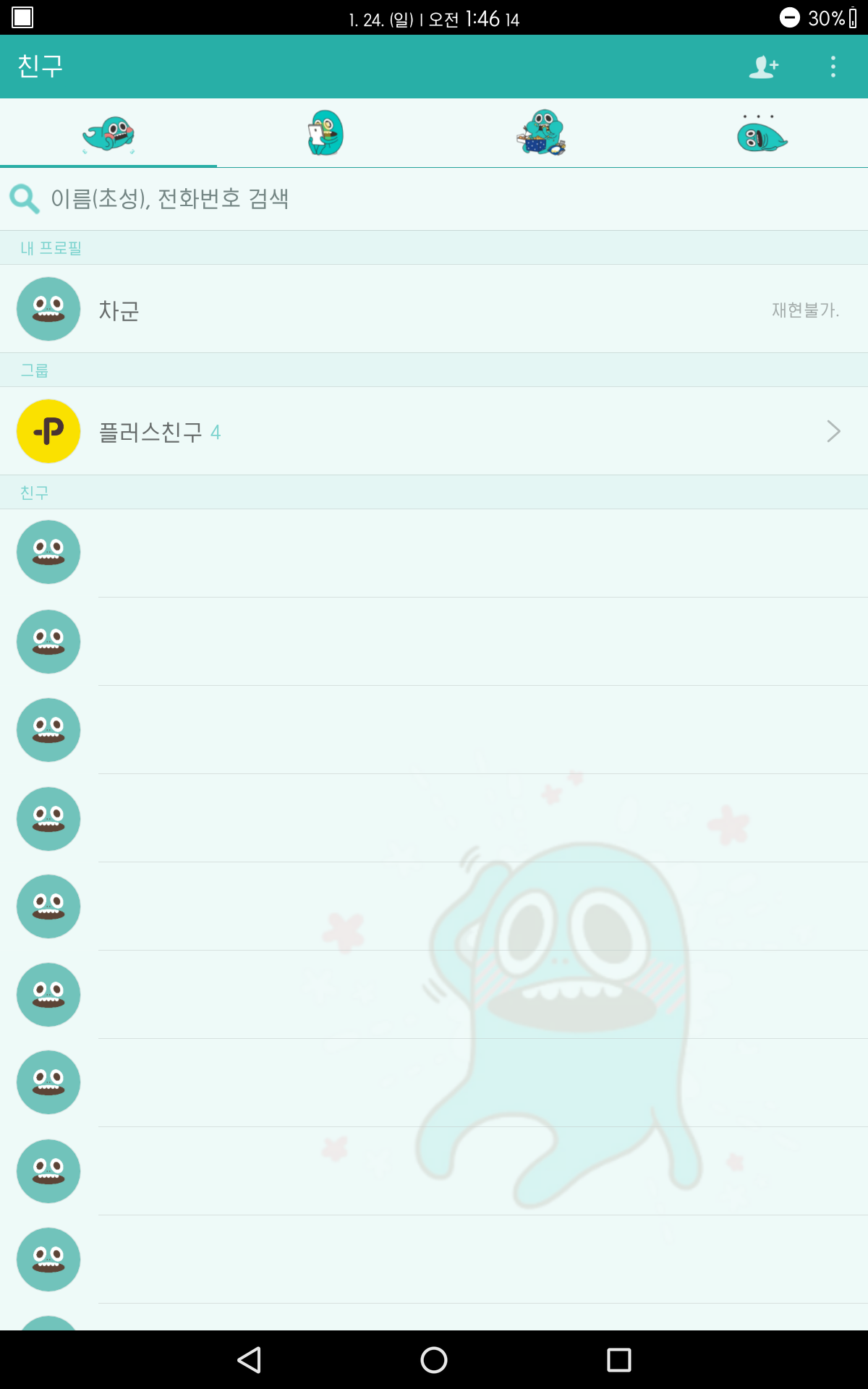Select the first friends tab
Viewport: 868px width, 1389px height.
click(109, 133)
